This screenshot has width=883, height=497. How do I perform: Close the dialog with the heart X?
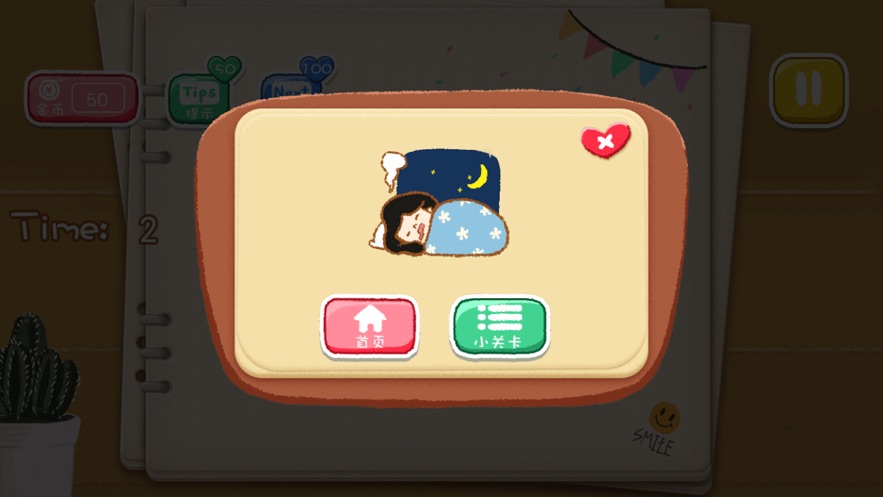tap(605, 141)
